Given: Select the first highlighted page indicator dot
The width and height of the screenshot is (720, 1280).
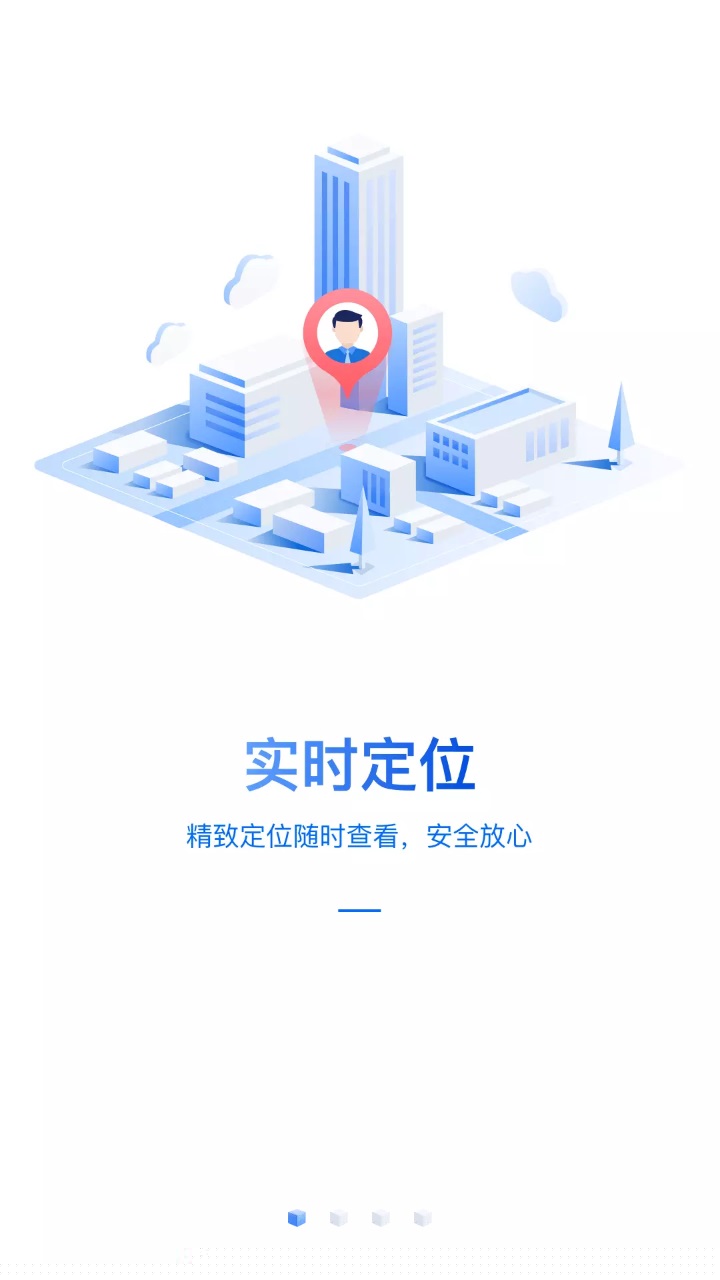Looking at the screenshot, I should click(296, 1218).
